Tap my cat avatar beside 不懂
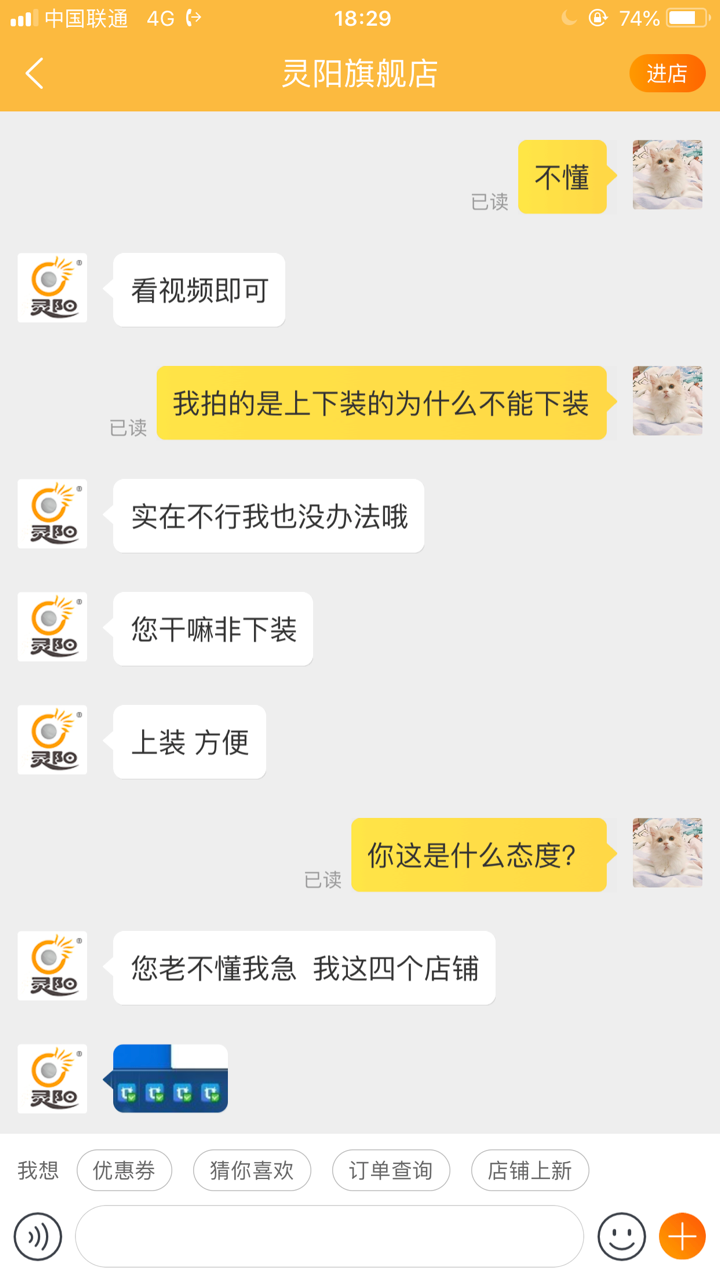Viewport: 720px width, 1280px height. pyautogui.click(x=667, y=175)
